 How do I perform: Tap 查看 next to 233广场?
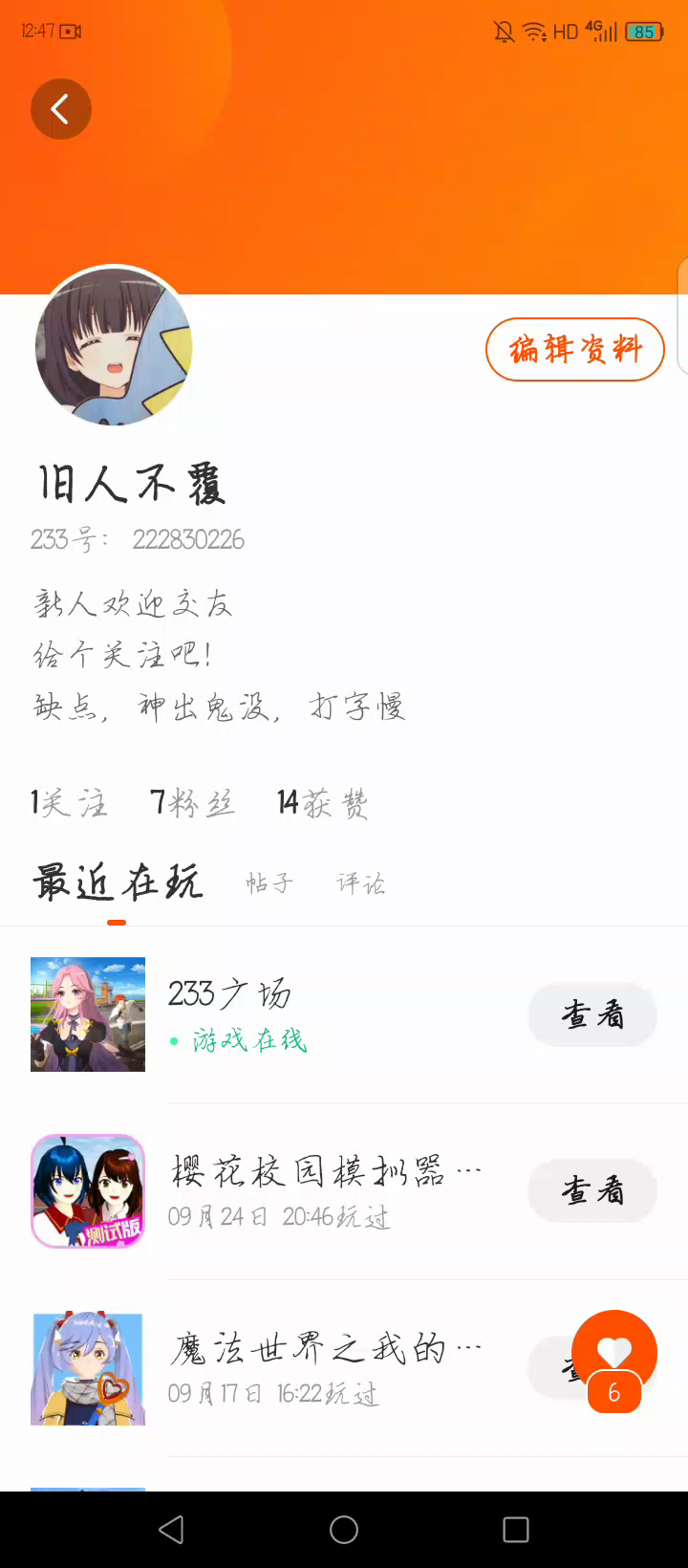coord(592,1014)
